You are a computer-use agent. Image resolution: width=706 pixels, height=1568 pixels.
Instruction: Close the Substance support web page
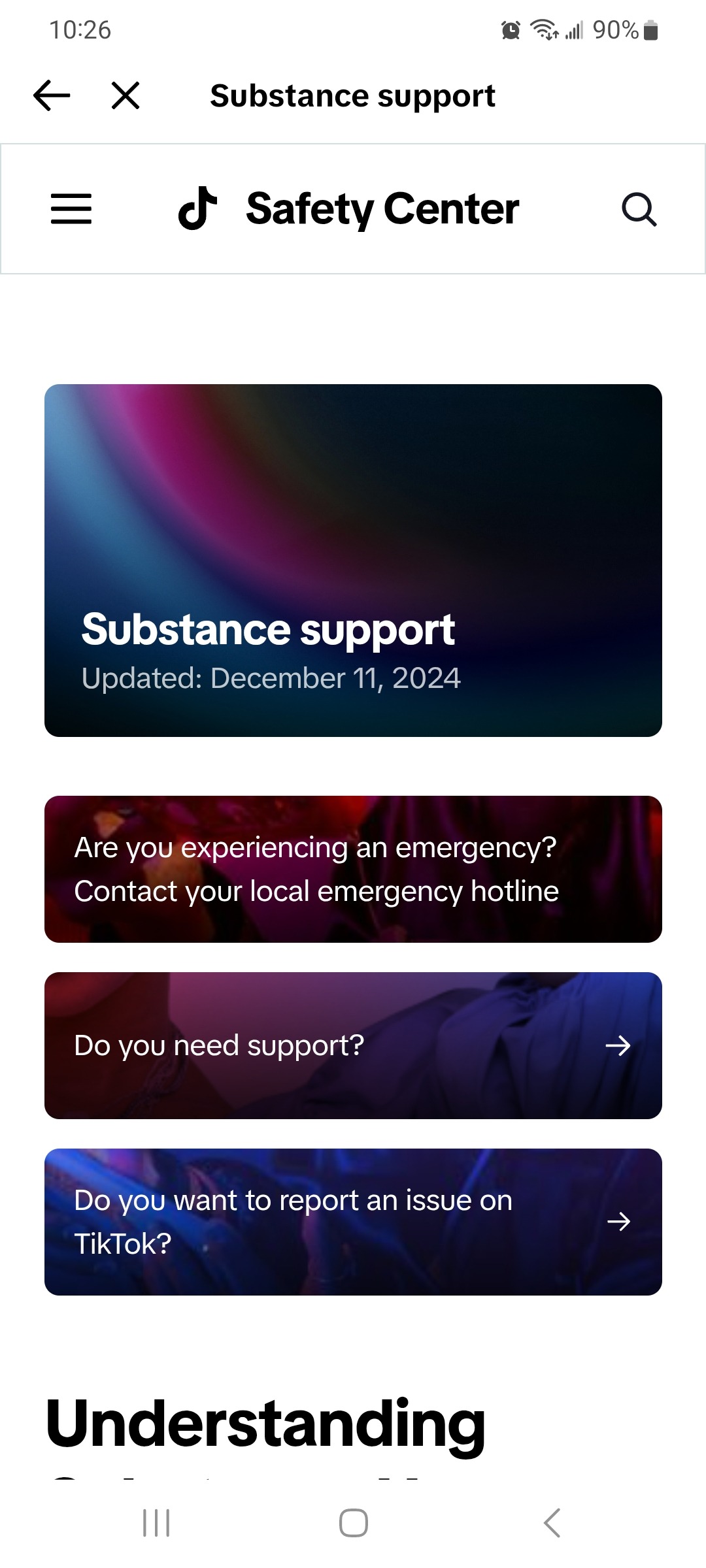(x=126, y=96)
